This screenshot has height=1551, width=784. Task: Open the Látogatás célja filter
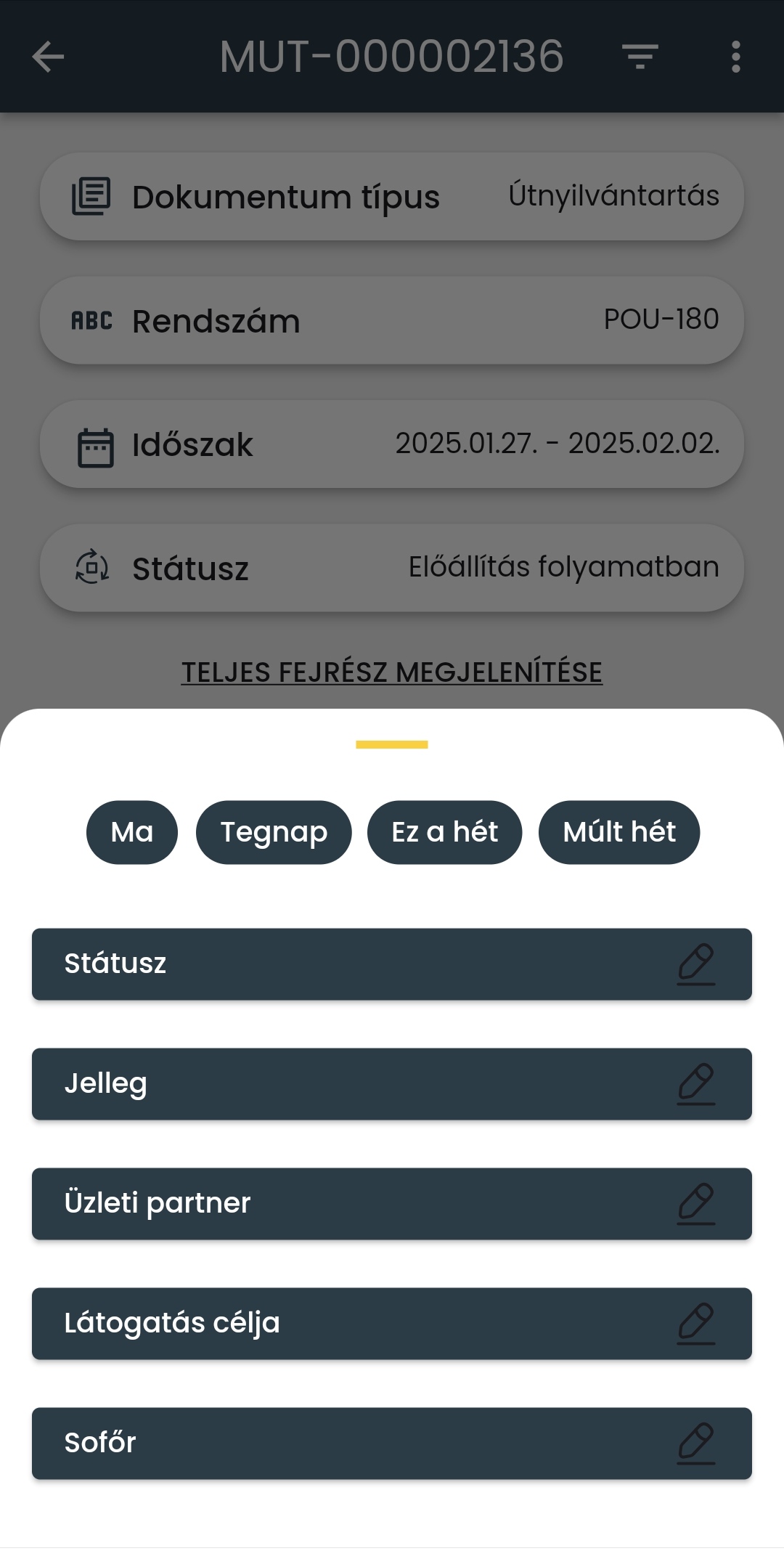coord(392,1324)
